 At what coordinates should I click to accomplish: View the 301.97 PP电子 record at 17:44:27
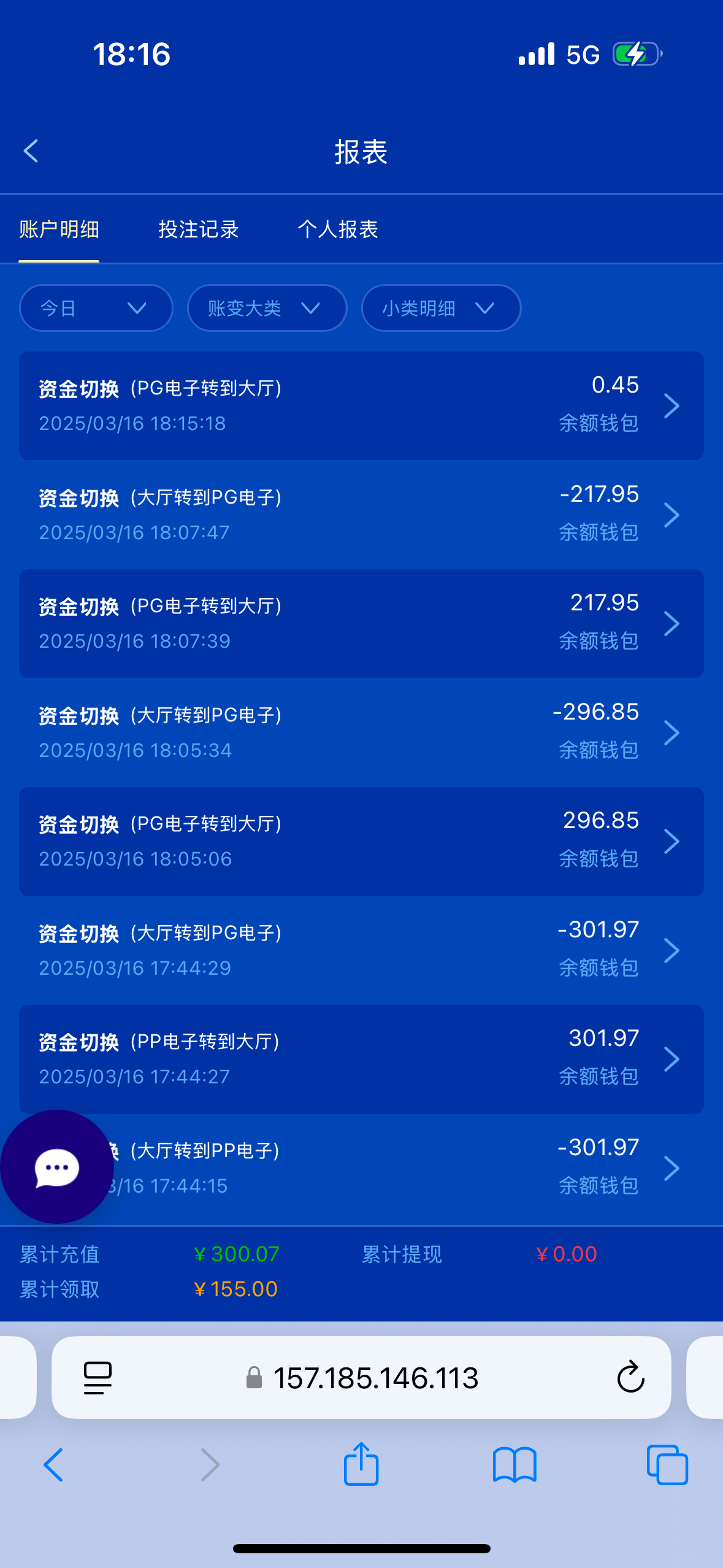pyautogui.click(x=361, y=1059)
